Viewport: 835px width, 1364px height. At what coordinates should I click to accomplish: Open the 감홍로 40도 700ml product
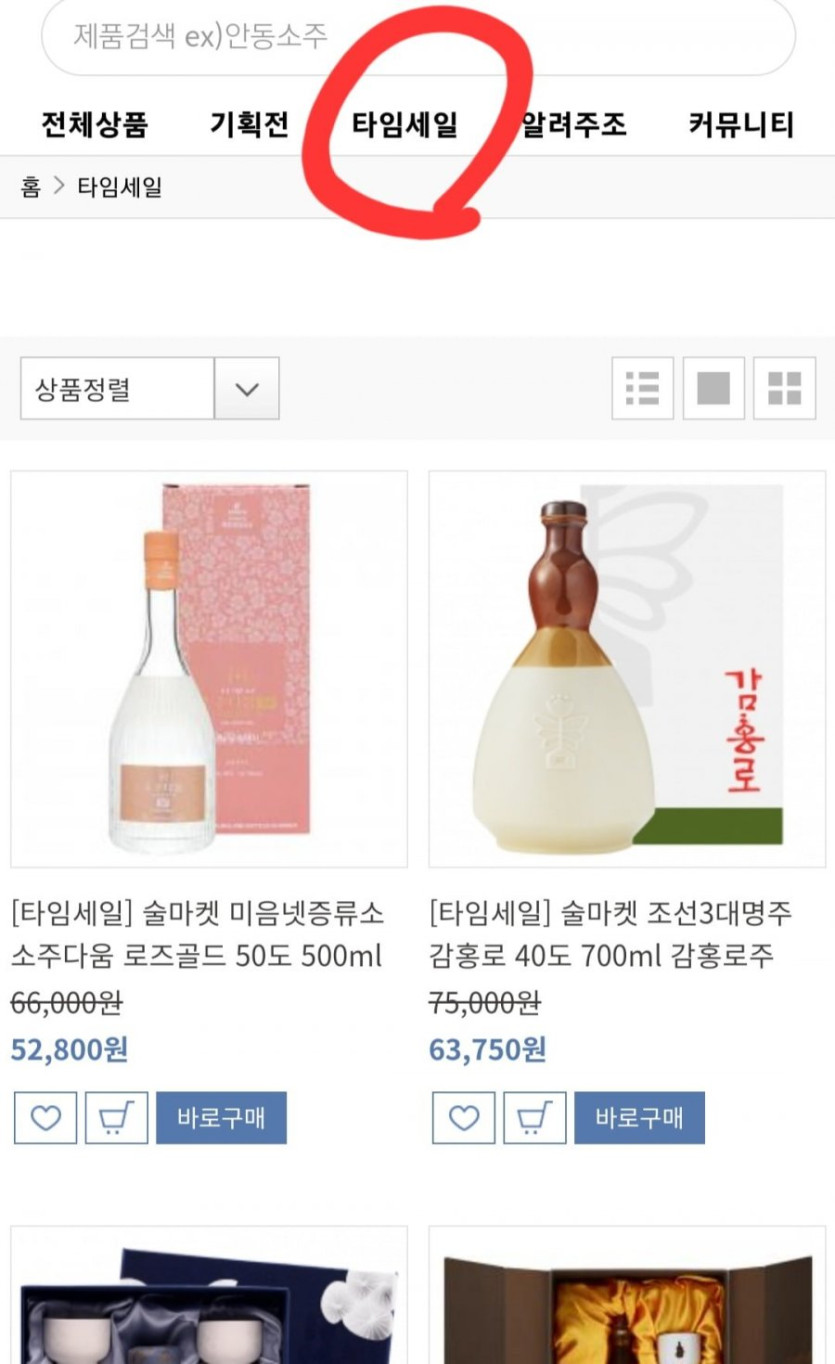(x=627, y=668)
